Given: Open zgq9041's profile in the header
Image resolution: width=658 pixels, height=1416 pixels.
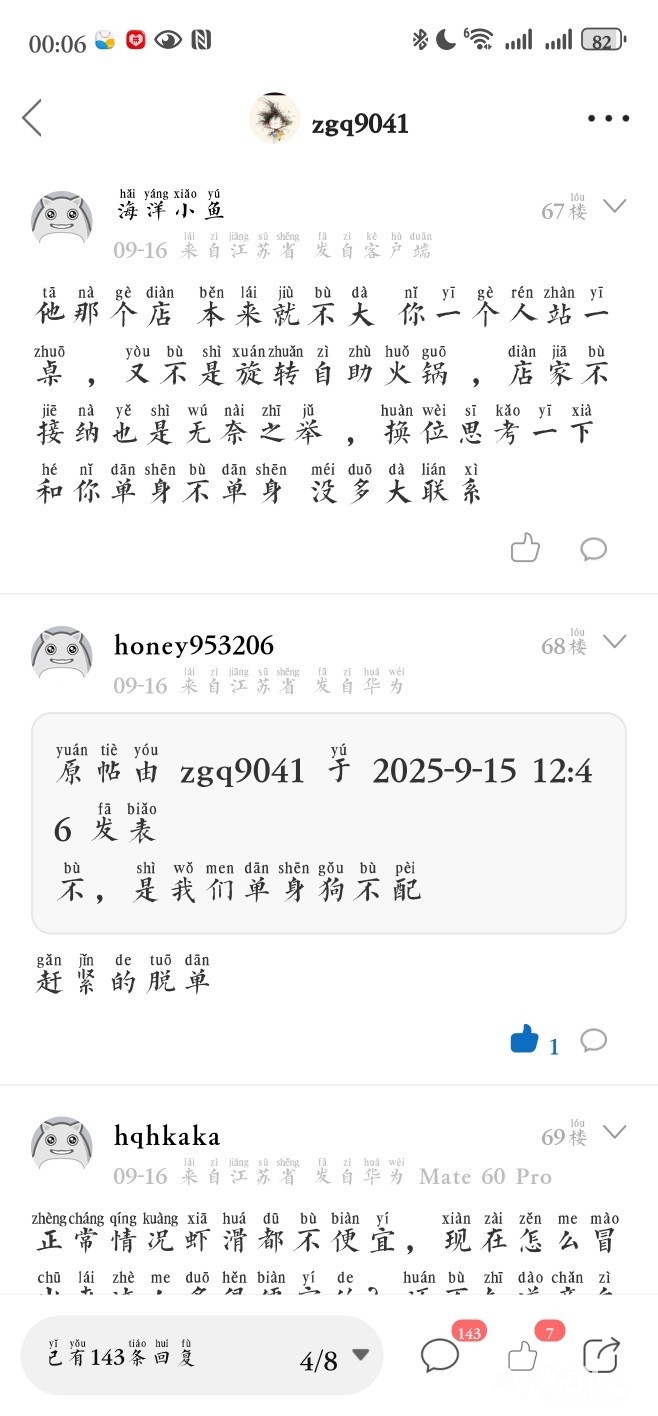Looking at the screenshot, I should [x=330, y=122].
